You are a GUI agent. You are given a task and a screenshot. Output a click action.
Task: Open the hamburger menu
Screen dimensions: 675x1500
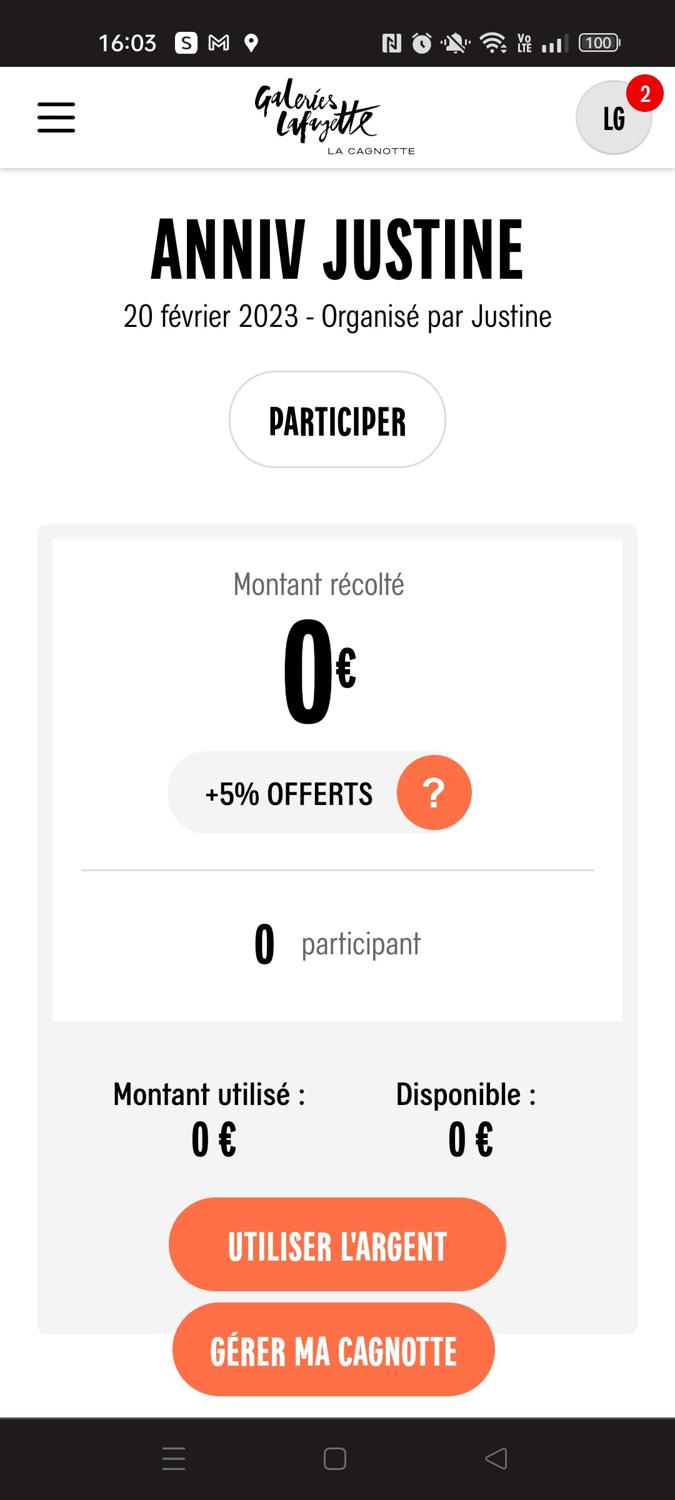pyautogui.click(x=56, y=117)
